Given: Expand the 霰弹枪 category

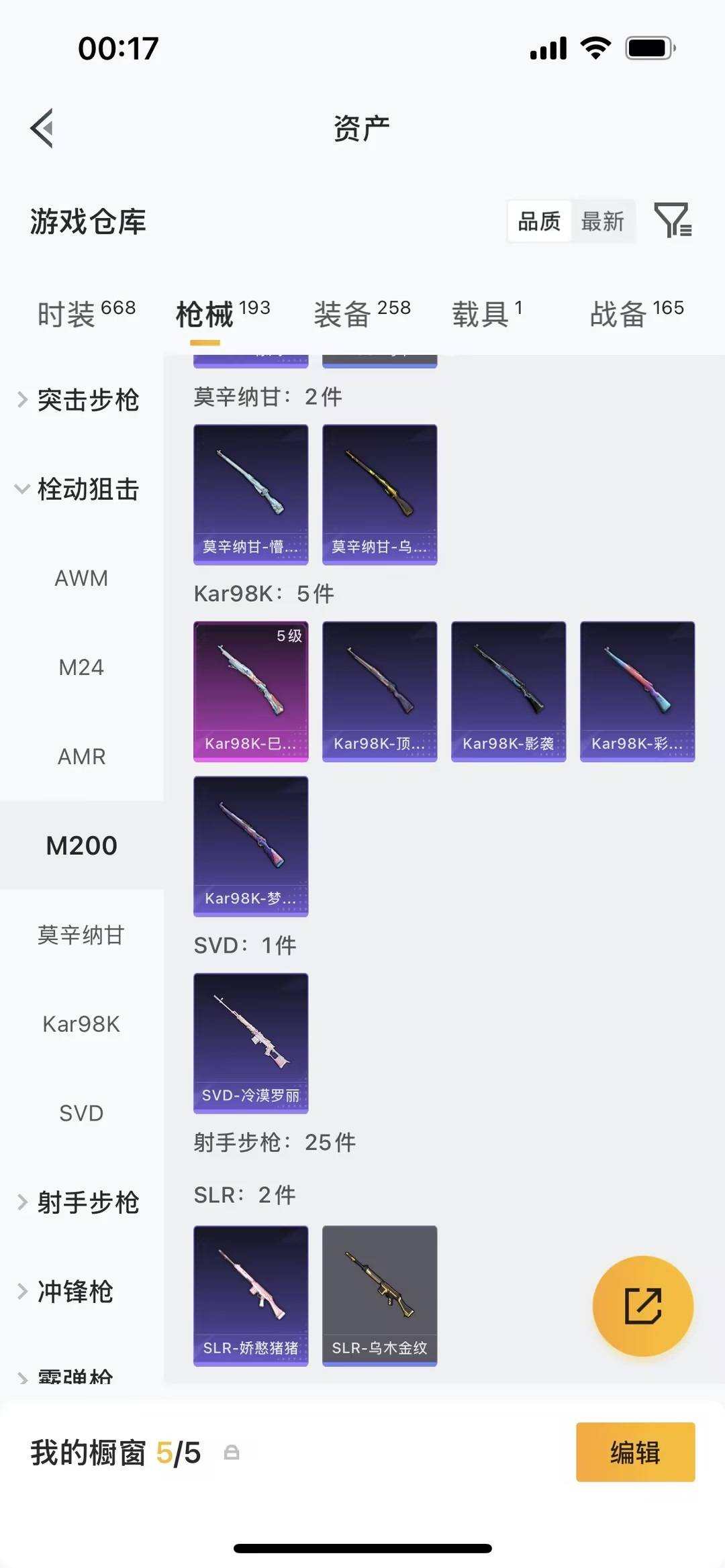Looking at the screenshot, I should [x=74, y=1377].
